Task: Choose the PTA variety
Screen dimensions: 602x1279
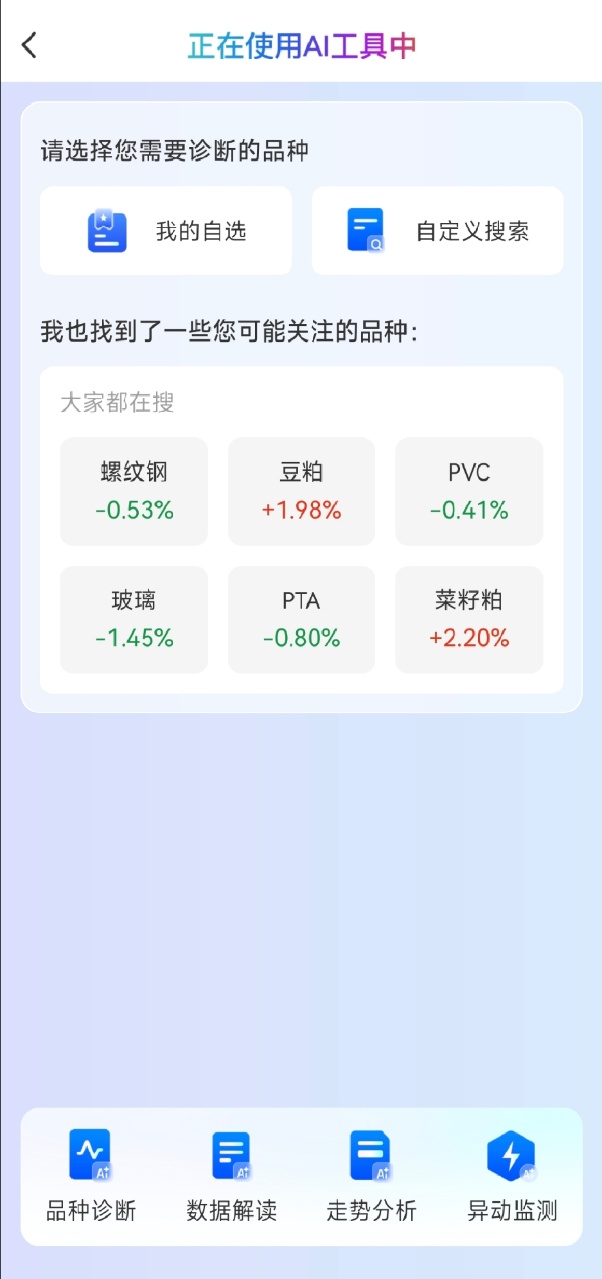Action: [301, 619]
